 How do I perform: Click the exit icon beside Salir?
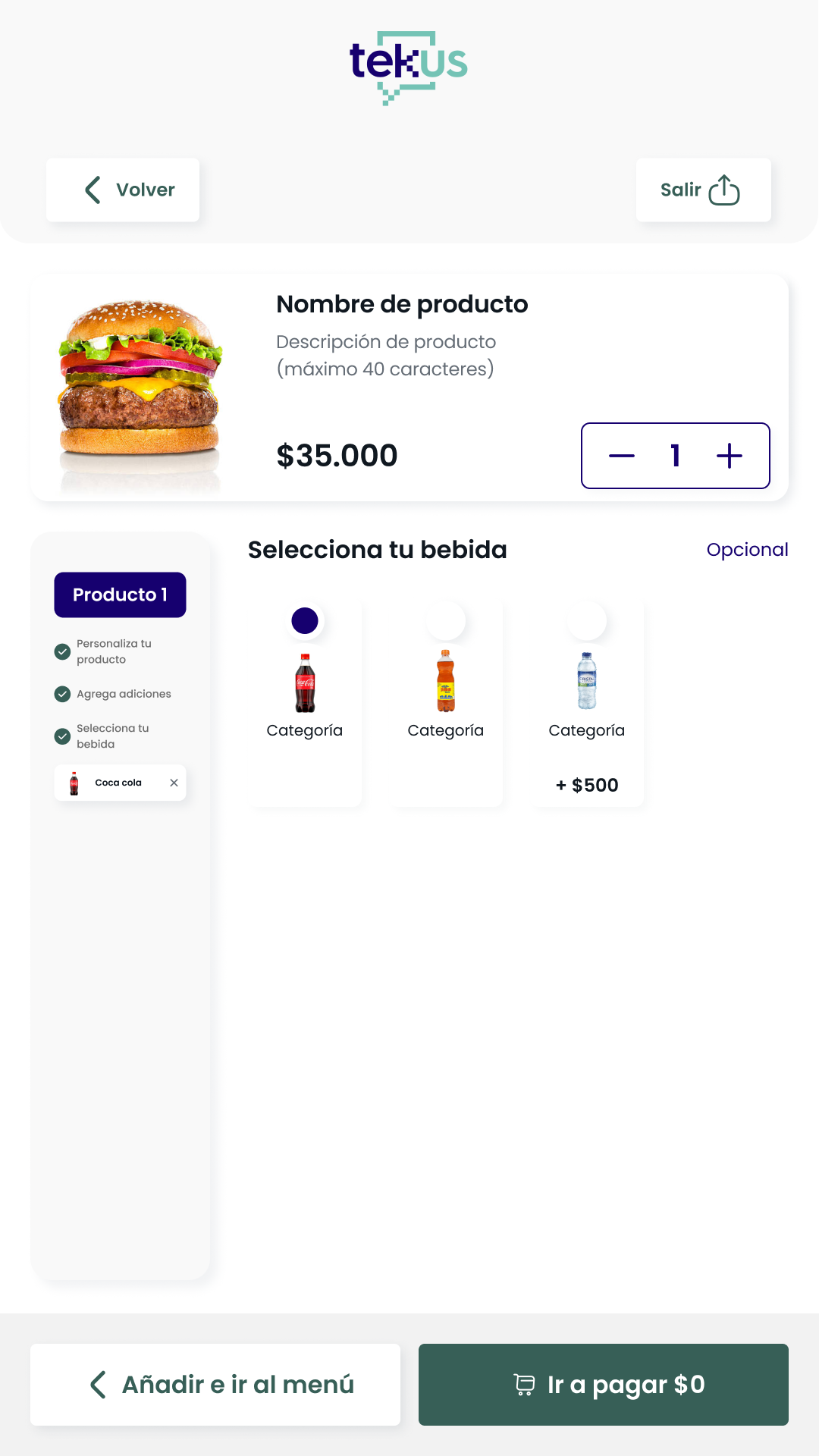[725, 190]
